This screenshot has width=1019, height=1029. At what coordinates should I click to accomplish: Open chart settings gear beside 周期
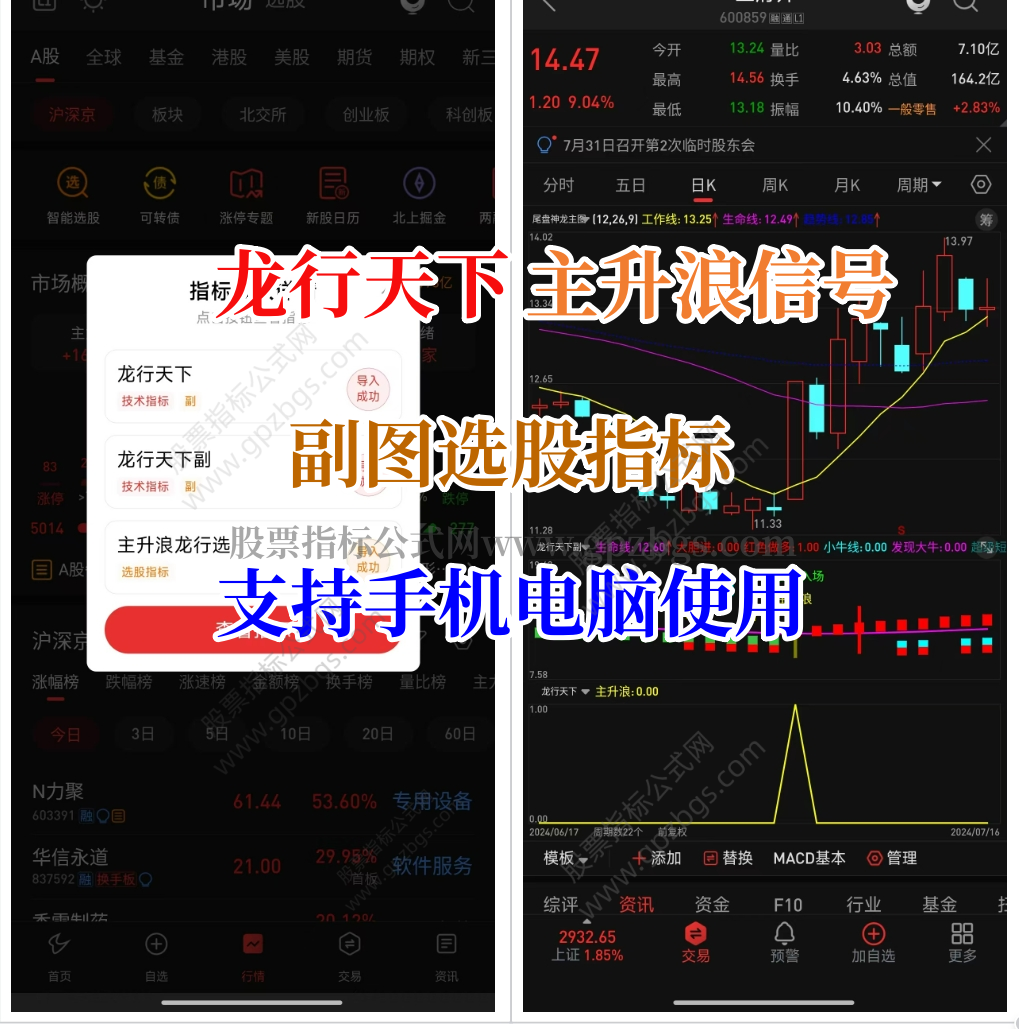(981, 185)
